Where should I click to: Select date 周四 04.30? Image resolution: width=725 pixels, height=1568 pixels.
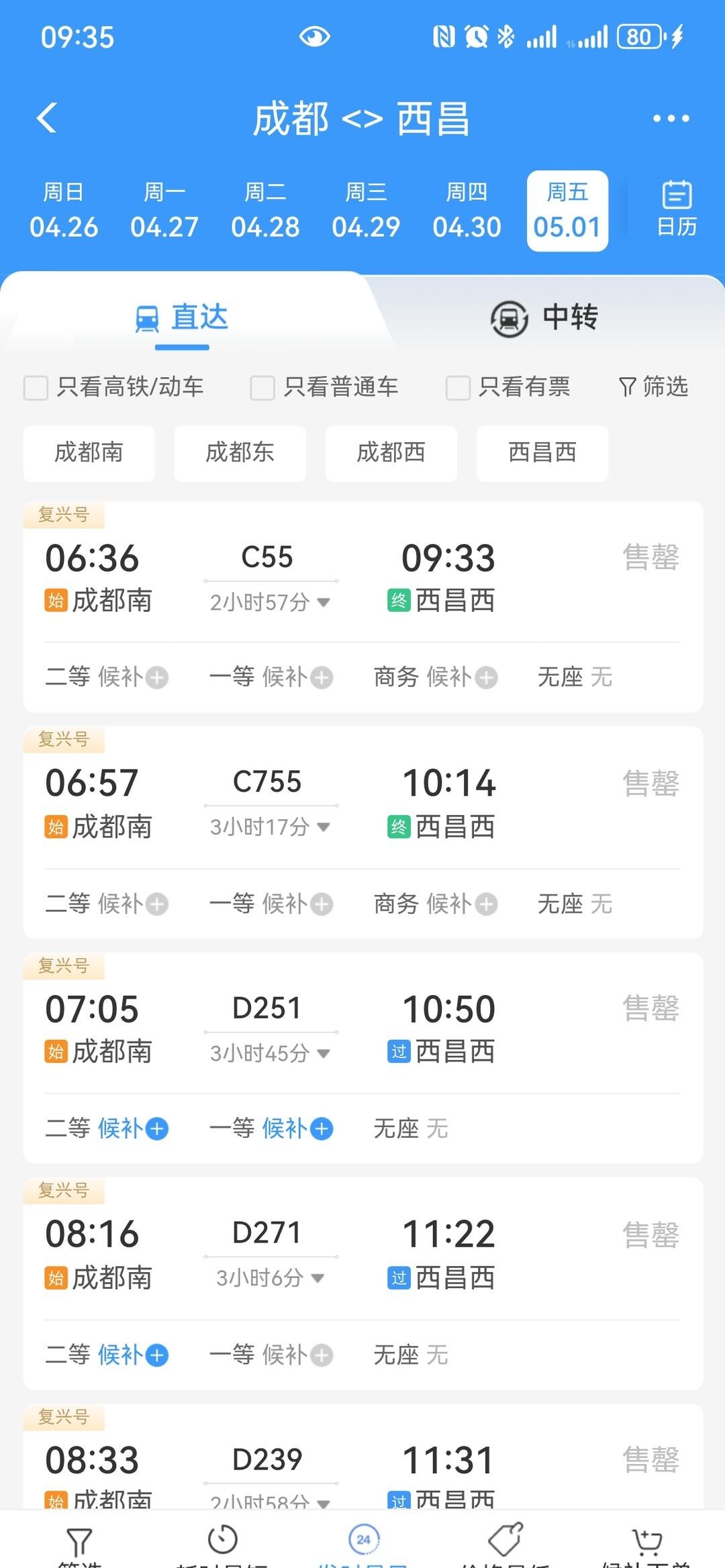pos(467,211)
